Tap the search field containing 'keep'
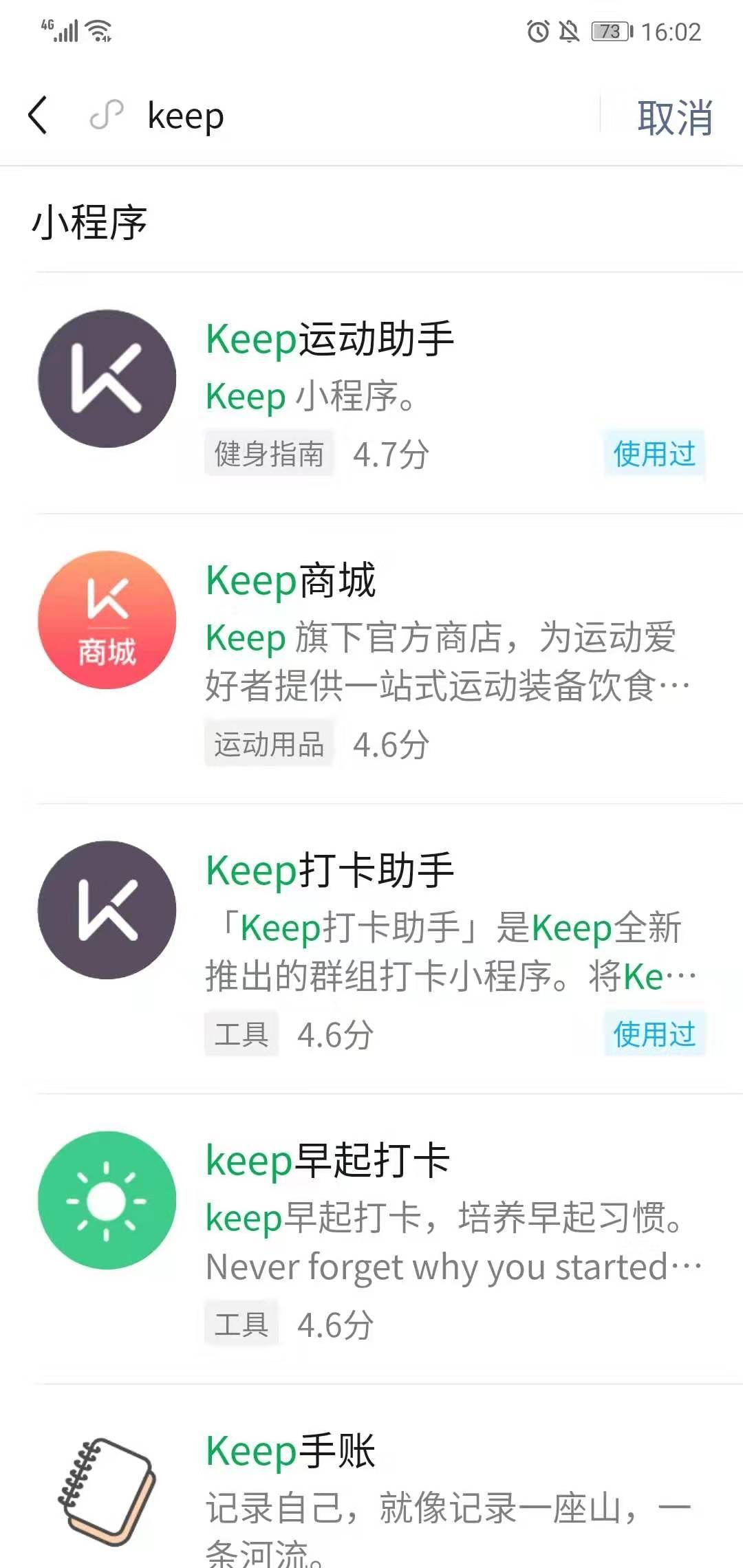The width and height of the screenshot is (743, 1568). click(344, 116)
